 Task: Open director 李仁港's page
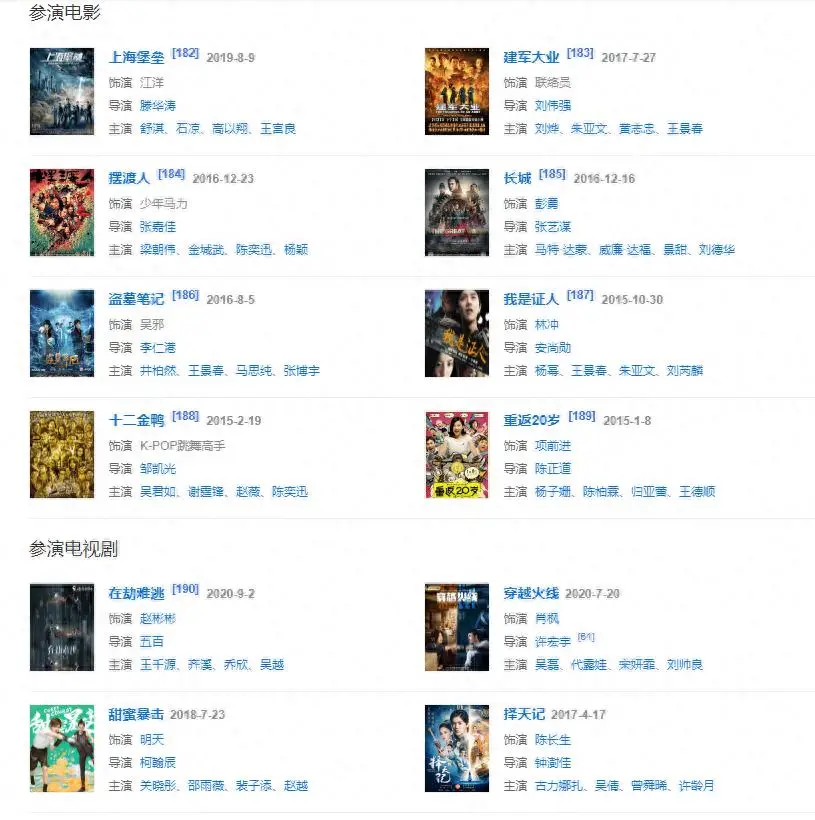[157, 347]
